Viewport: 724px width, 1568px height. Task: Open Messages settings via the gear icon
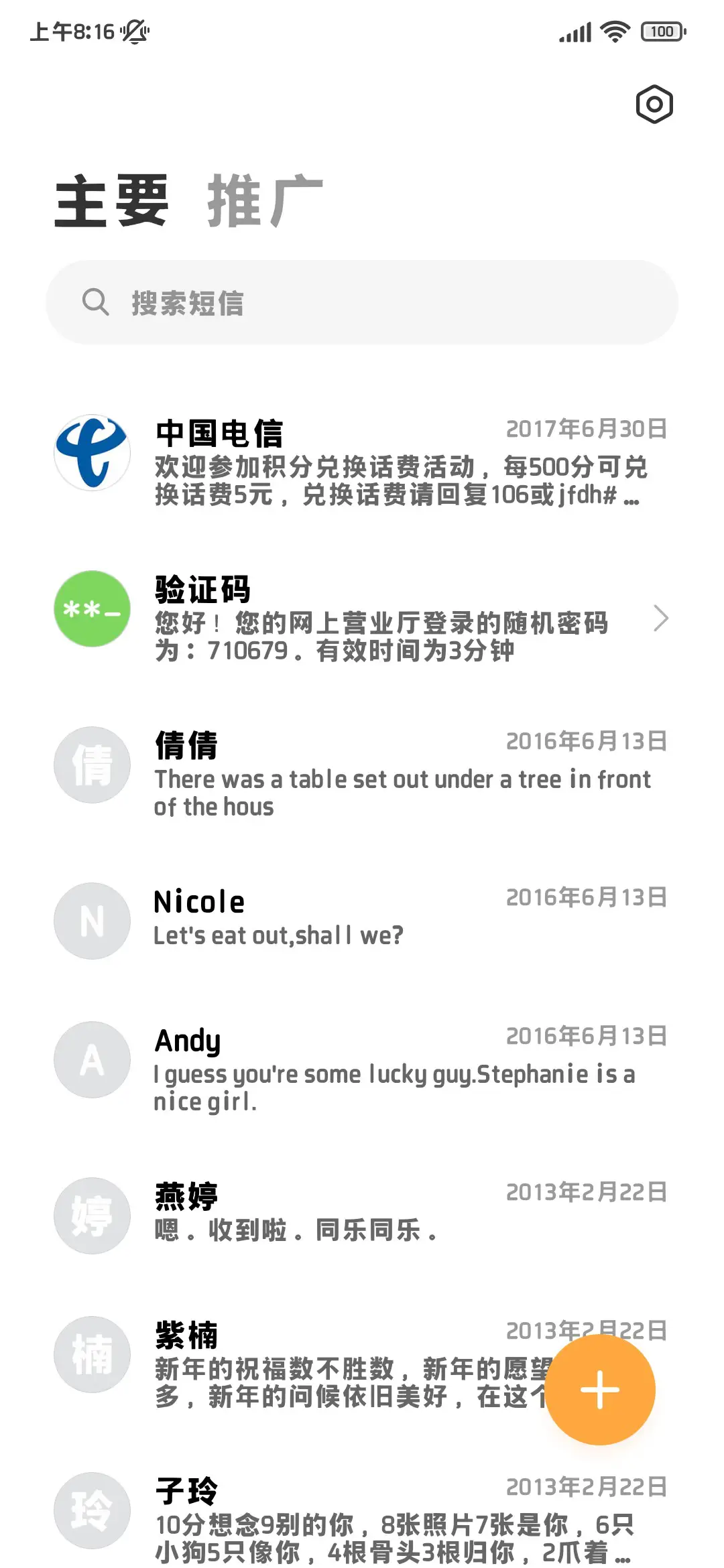point(654,105)
